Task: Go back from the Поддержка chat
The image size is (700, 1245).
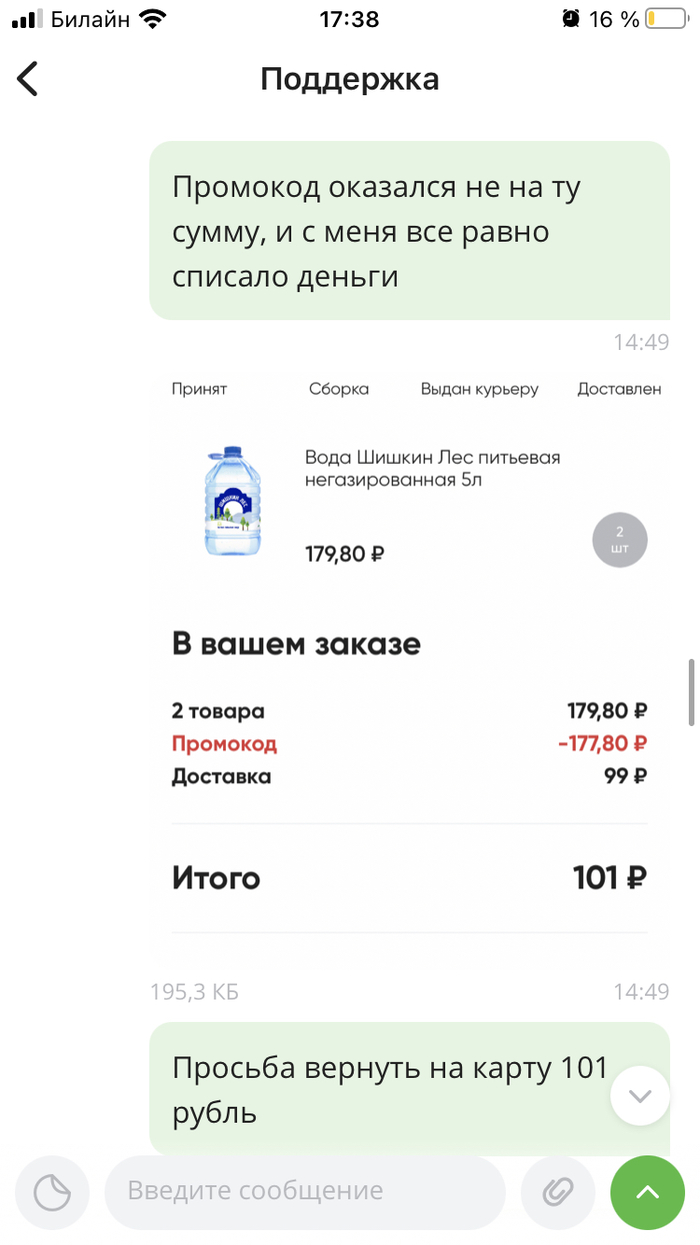Action: click(28, 79)
